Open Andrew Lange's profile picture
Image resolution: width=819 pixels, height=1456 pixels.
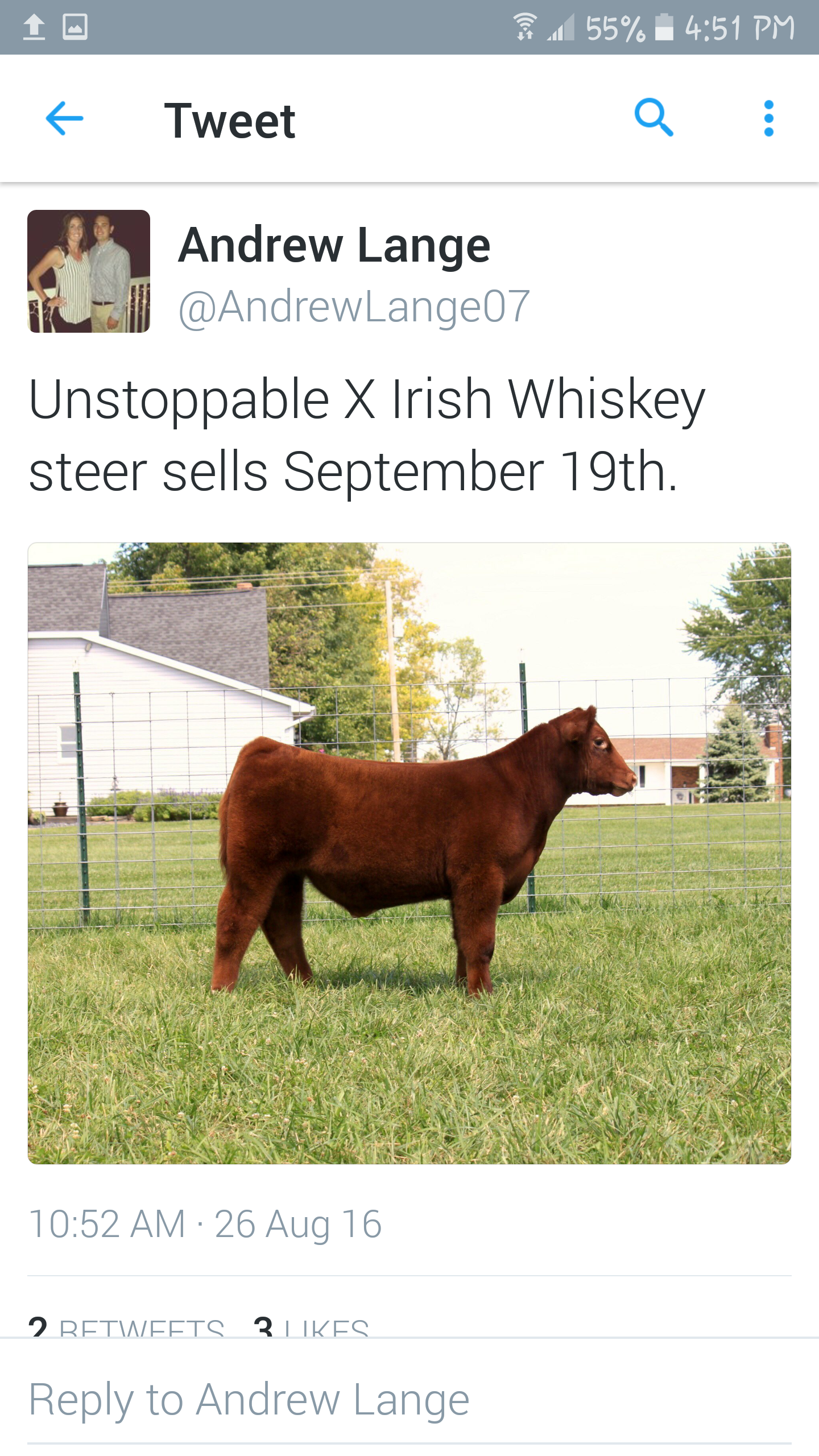pos(89,271)
